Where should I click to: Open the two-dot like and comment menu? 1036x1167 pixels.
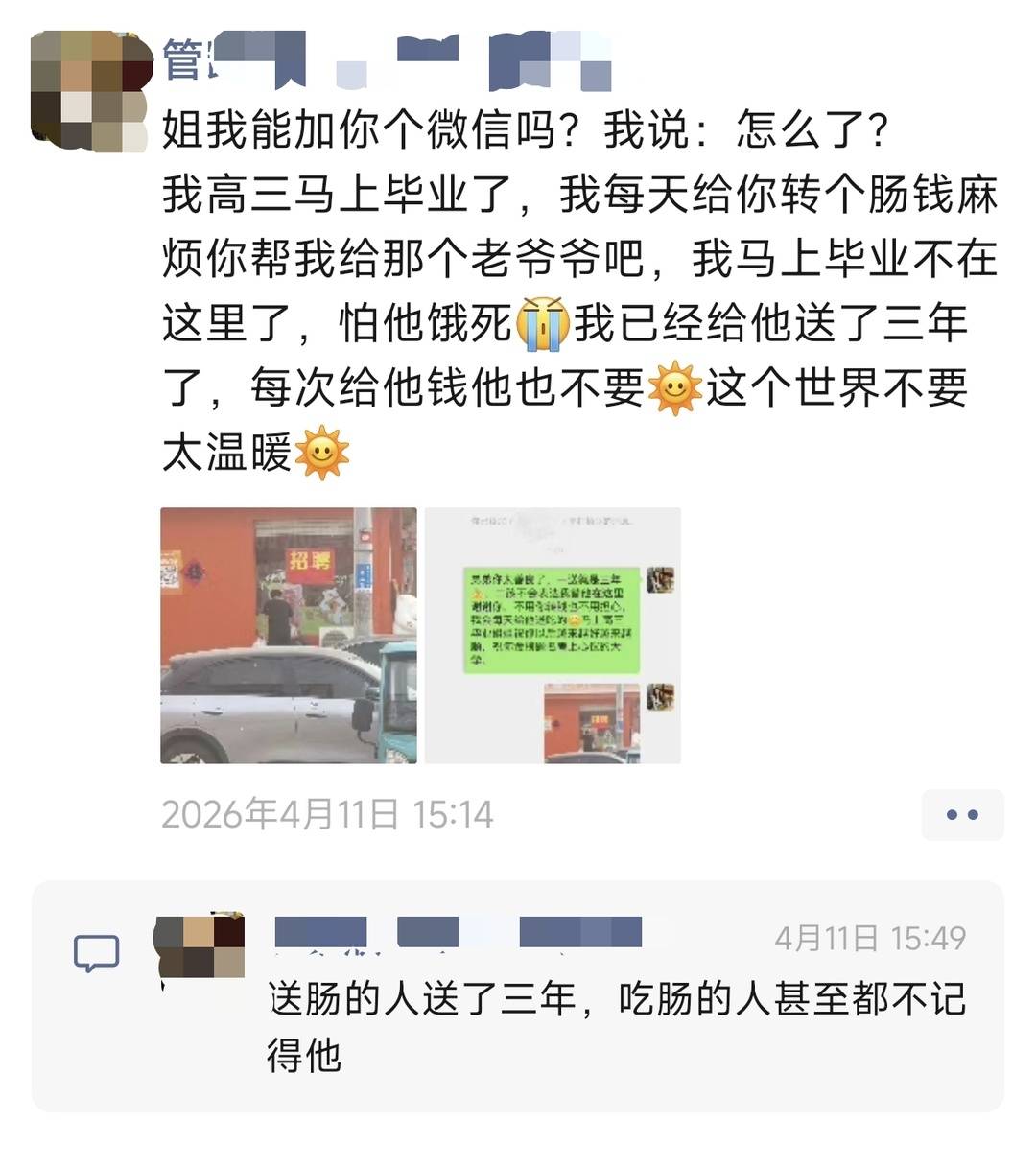click(961, 815)
